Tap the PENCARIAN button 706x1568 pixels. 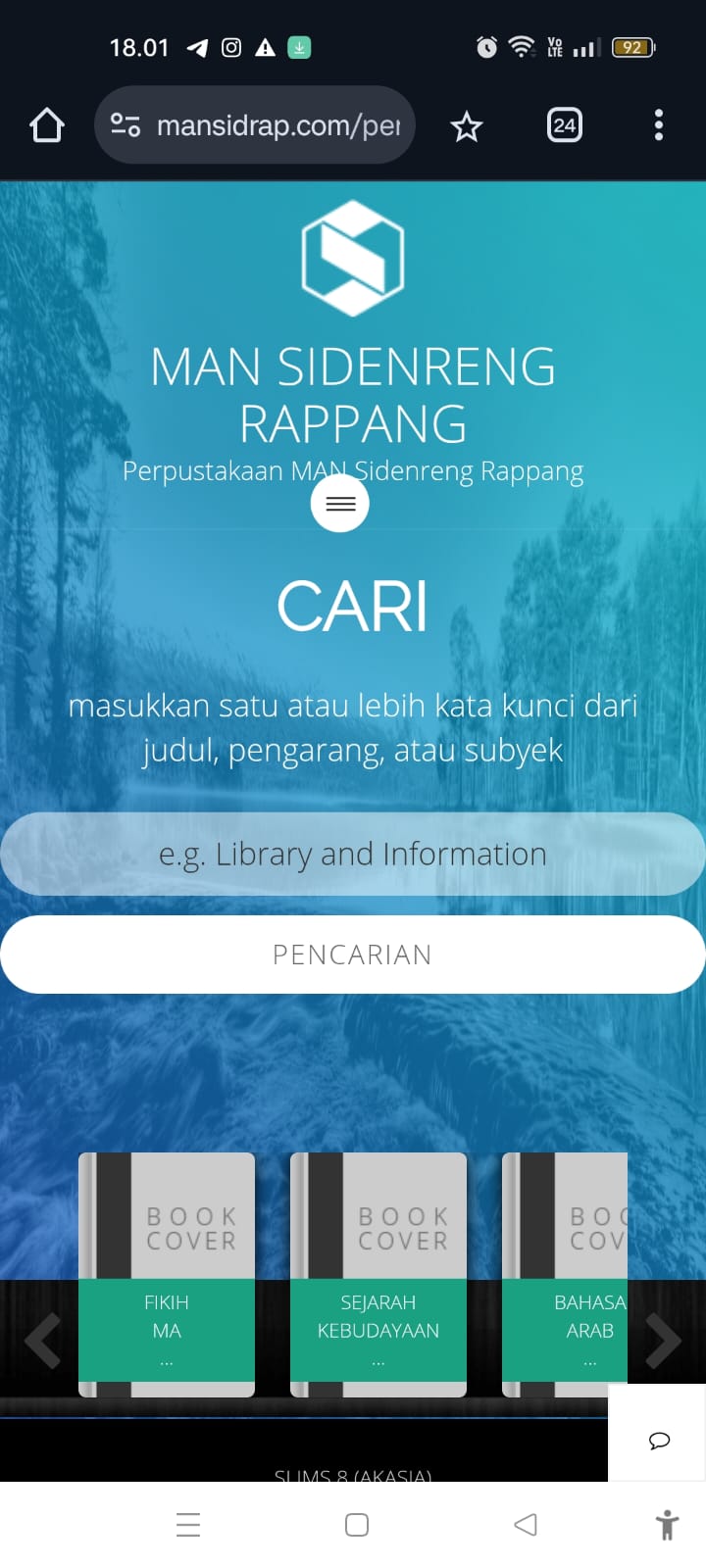click(x=353, y=955)
